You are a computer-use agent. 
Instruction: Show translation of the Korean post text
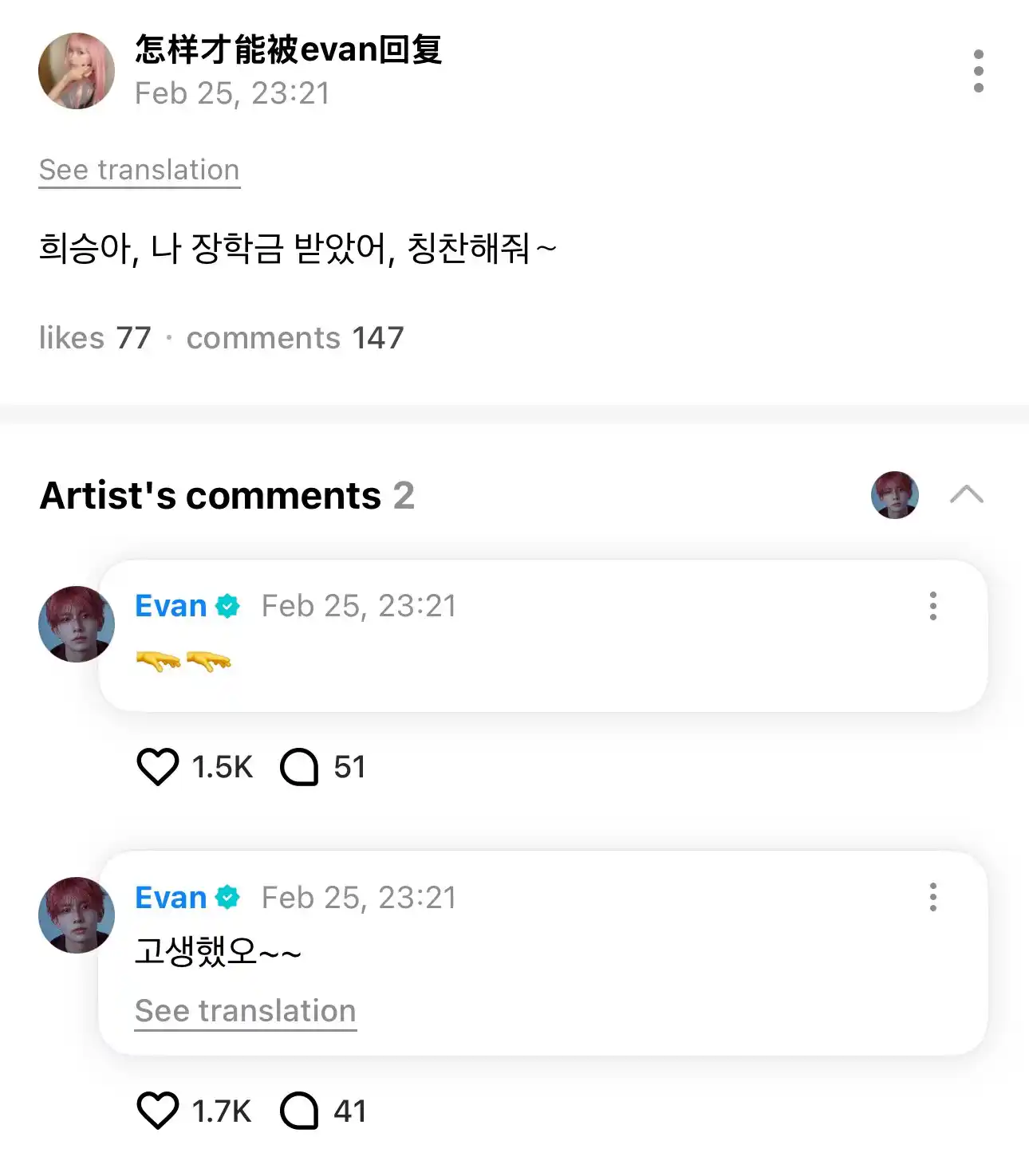pyautogui.click(x=139, y=169)
